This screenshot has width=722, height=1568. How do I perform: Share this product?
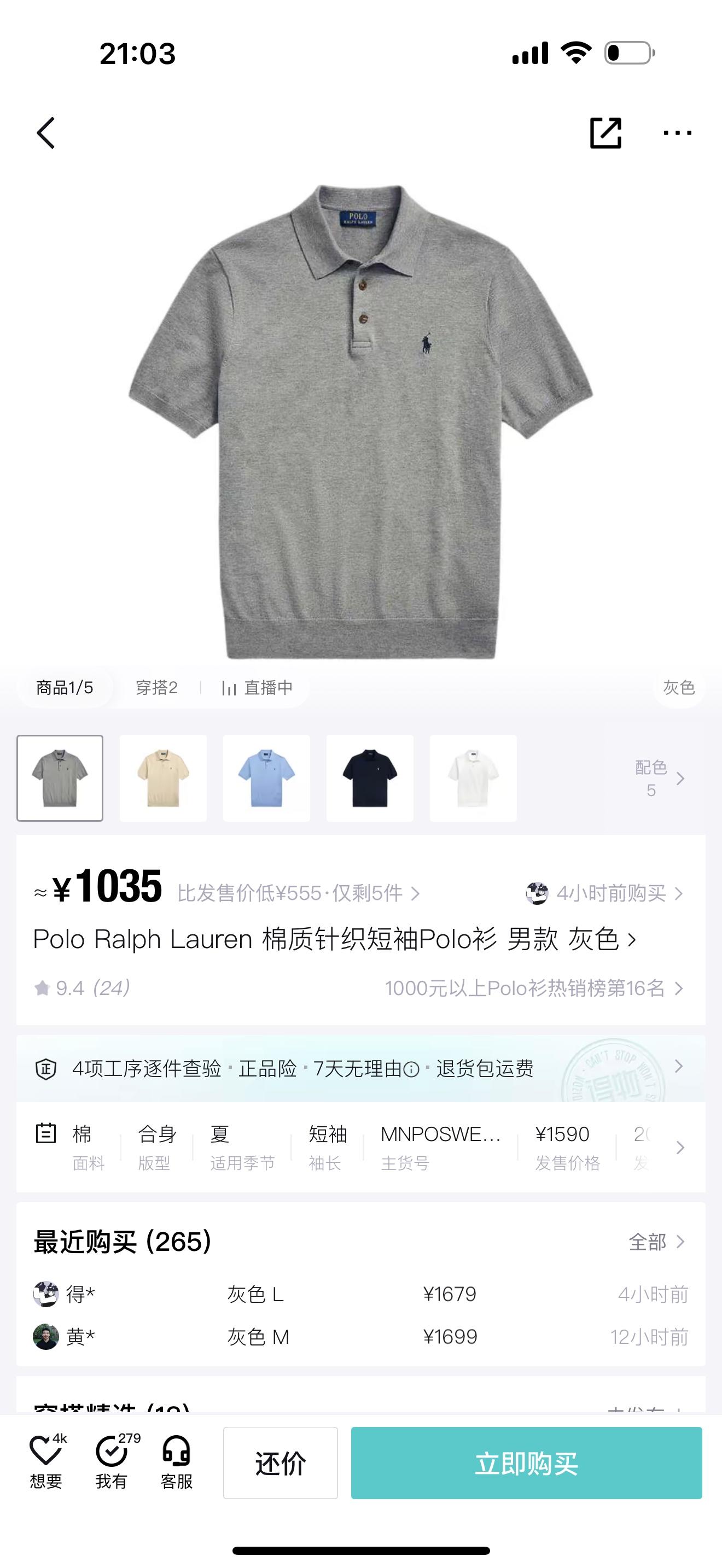(605, 133)
